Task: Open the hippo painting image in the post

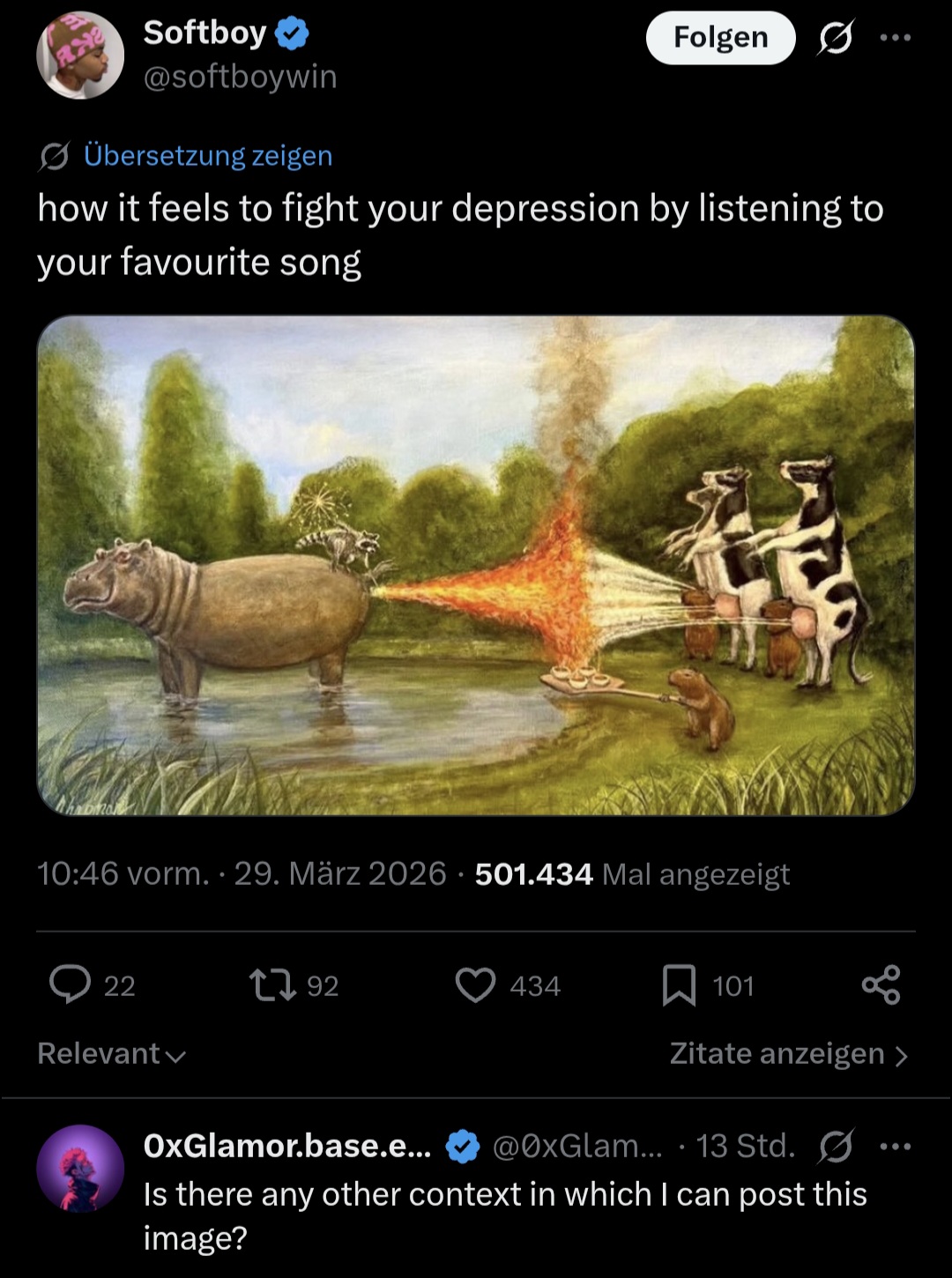Action: [x=475, y=565]
